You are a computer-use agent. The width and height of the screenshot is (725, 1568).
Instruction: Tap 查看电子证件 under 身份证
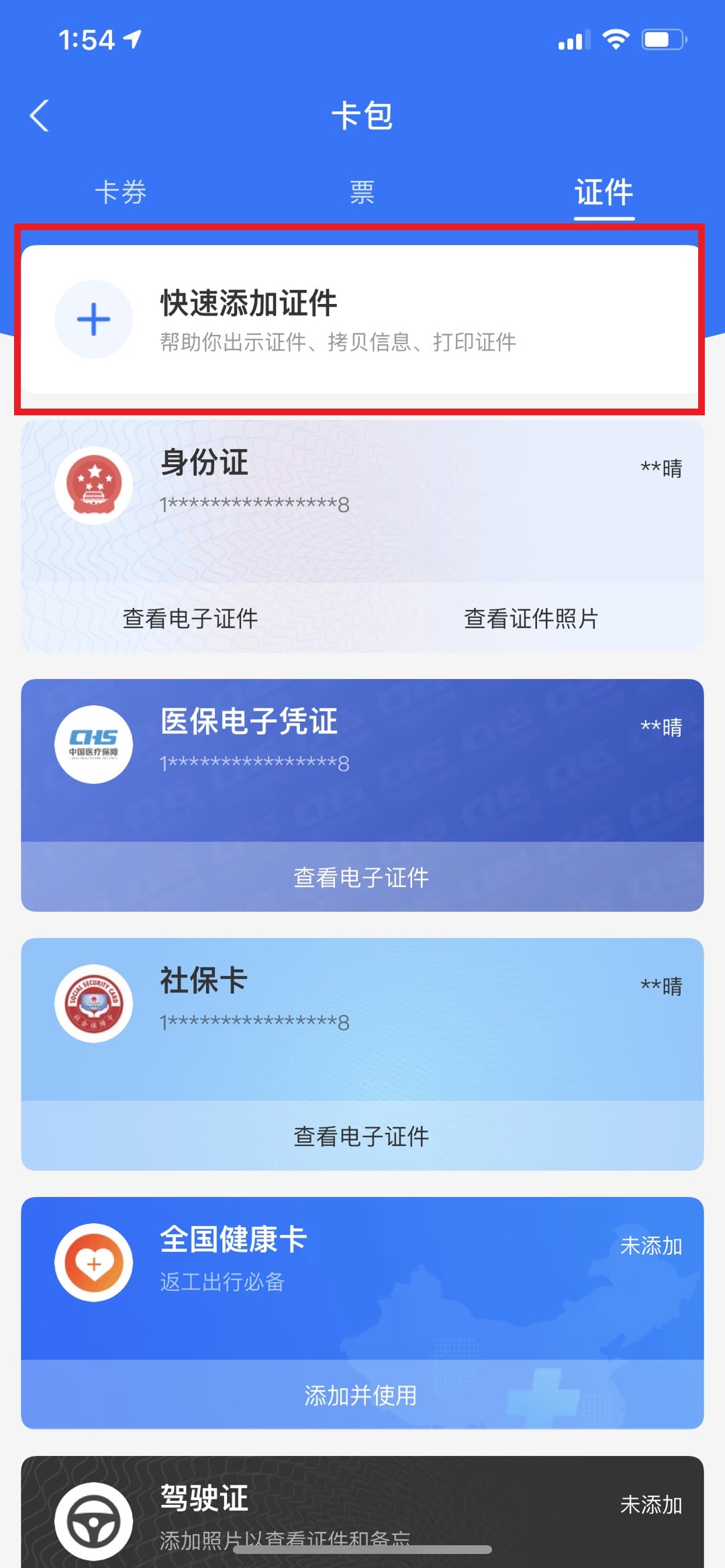191,618
